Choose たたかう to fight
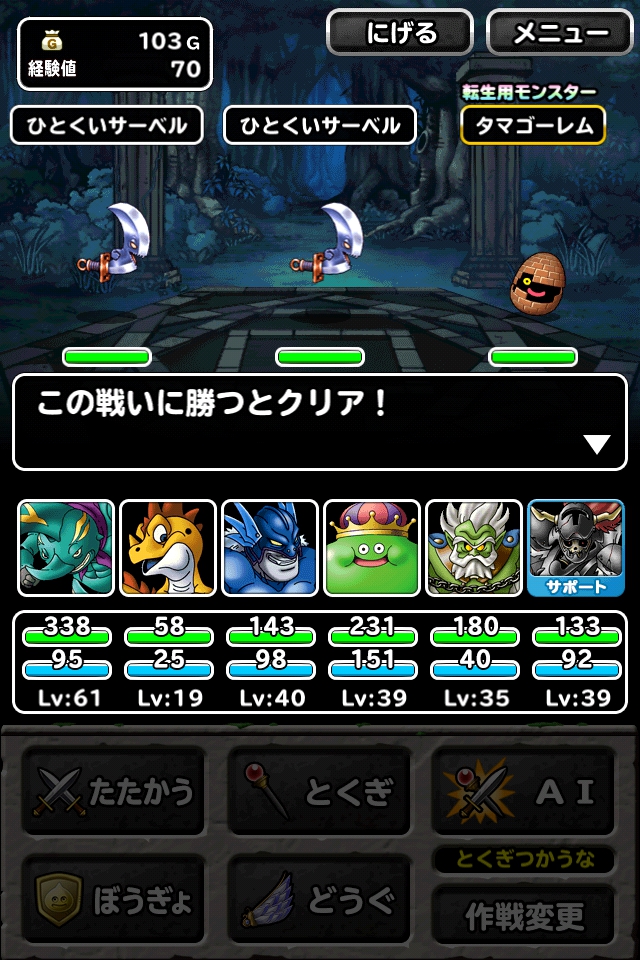Screen dimensions: 640x960 [x=117, y=793]
